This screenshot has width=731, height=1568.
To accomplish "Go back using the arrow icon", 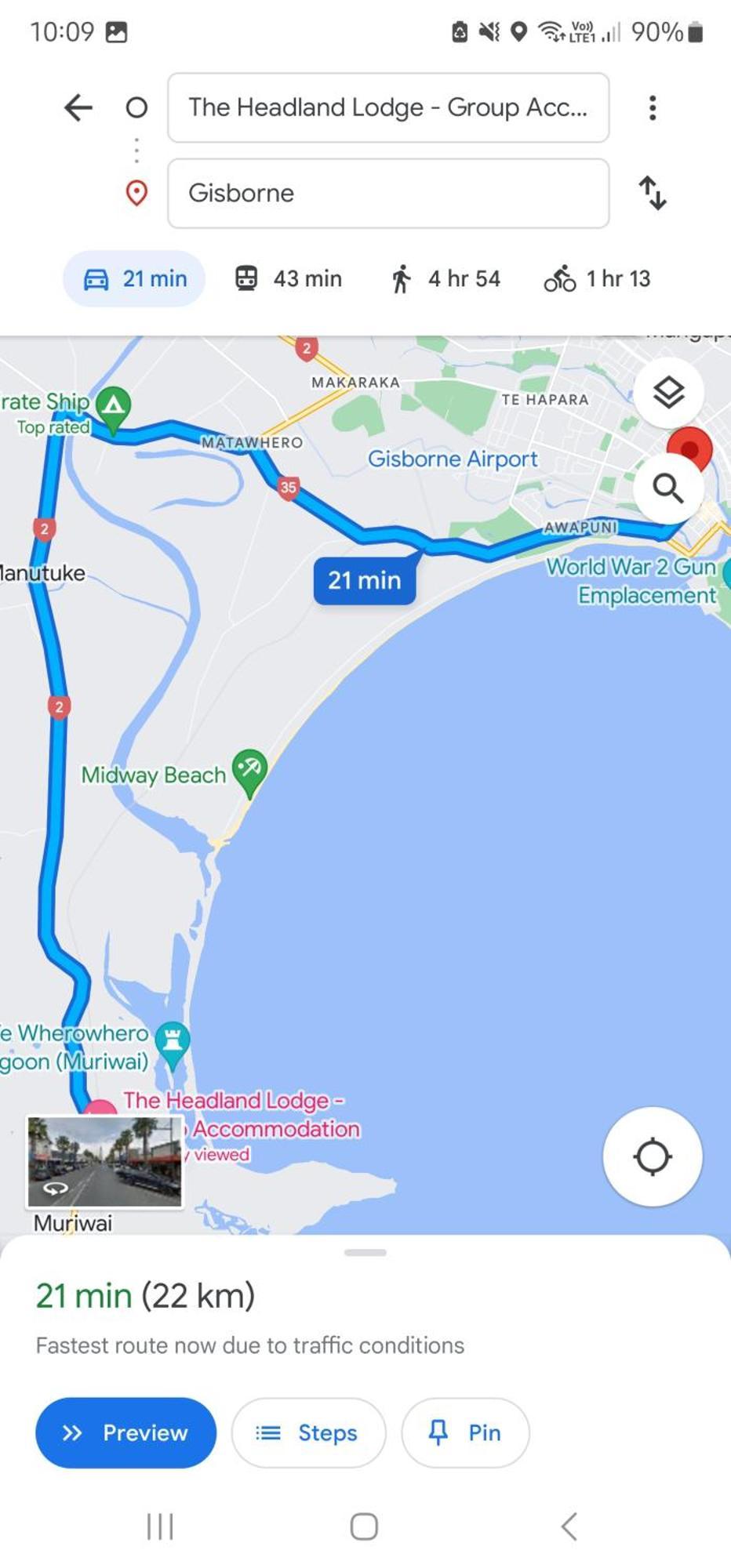I will [x=78, y=107].
